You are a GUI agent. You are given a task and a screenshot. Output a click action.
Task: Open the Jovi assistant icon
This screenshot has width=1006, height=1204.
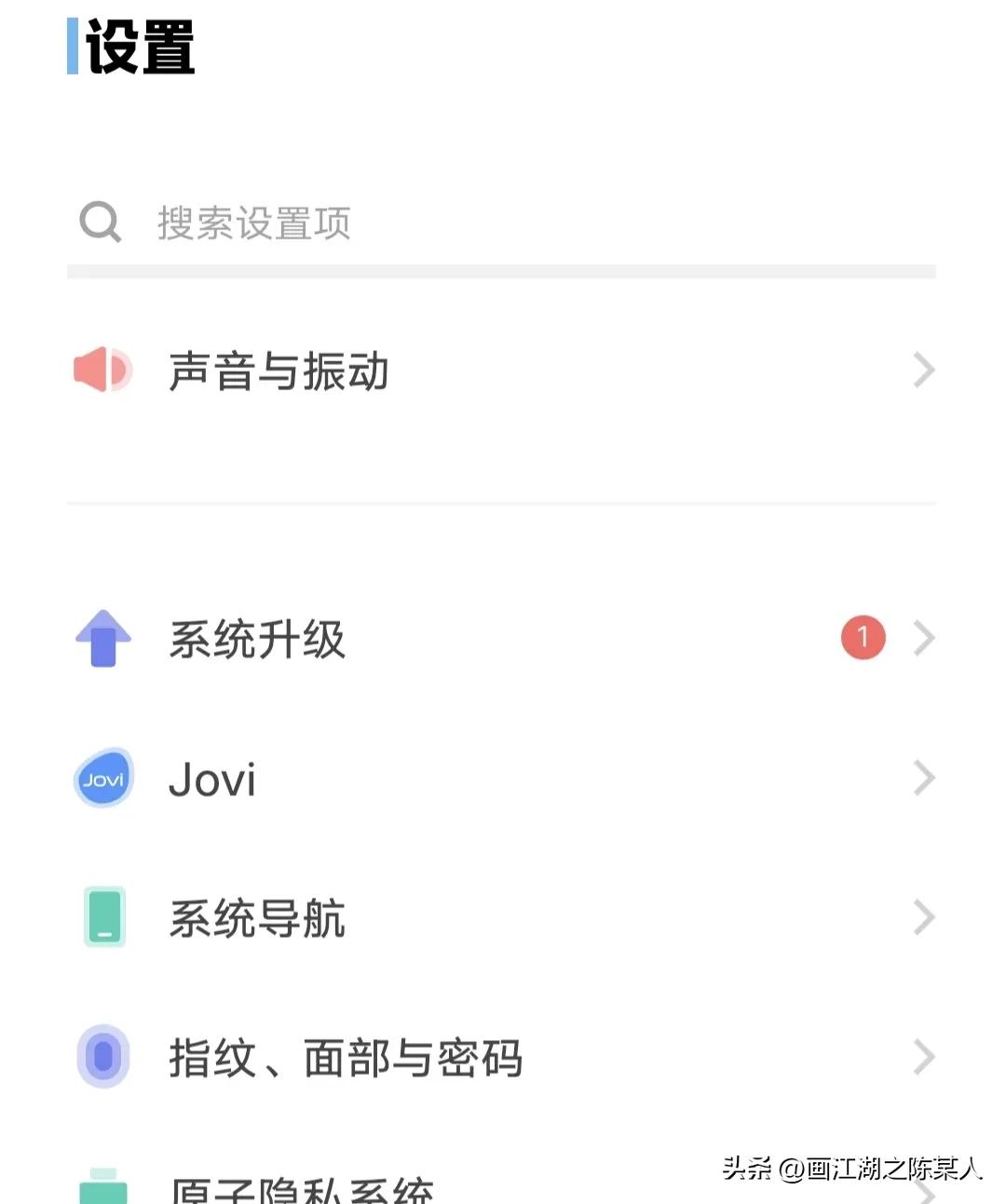tap(102, 778)
